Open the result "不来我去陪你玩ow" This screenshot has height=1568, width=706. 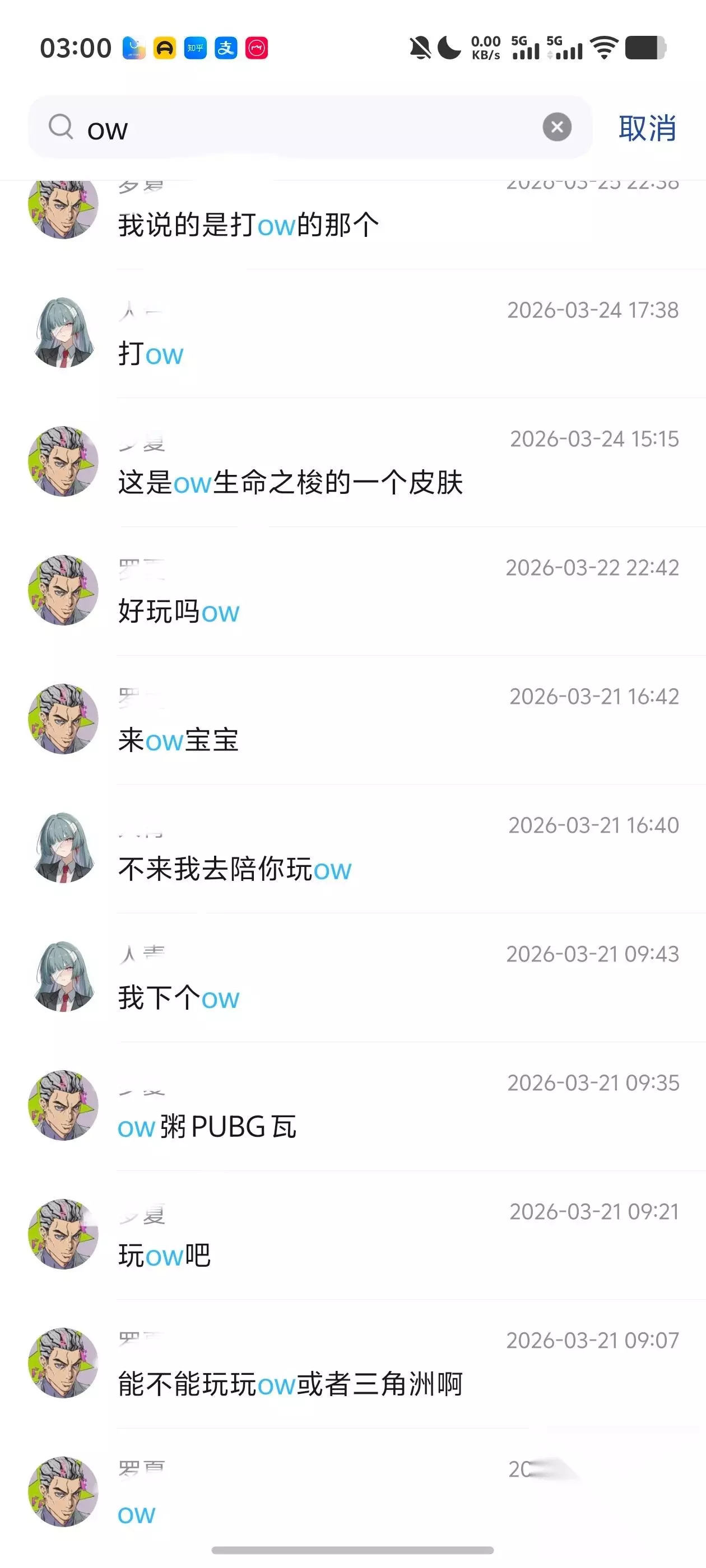(354, 848)
